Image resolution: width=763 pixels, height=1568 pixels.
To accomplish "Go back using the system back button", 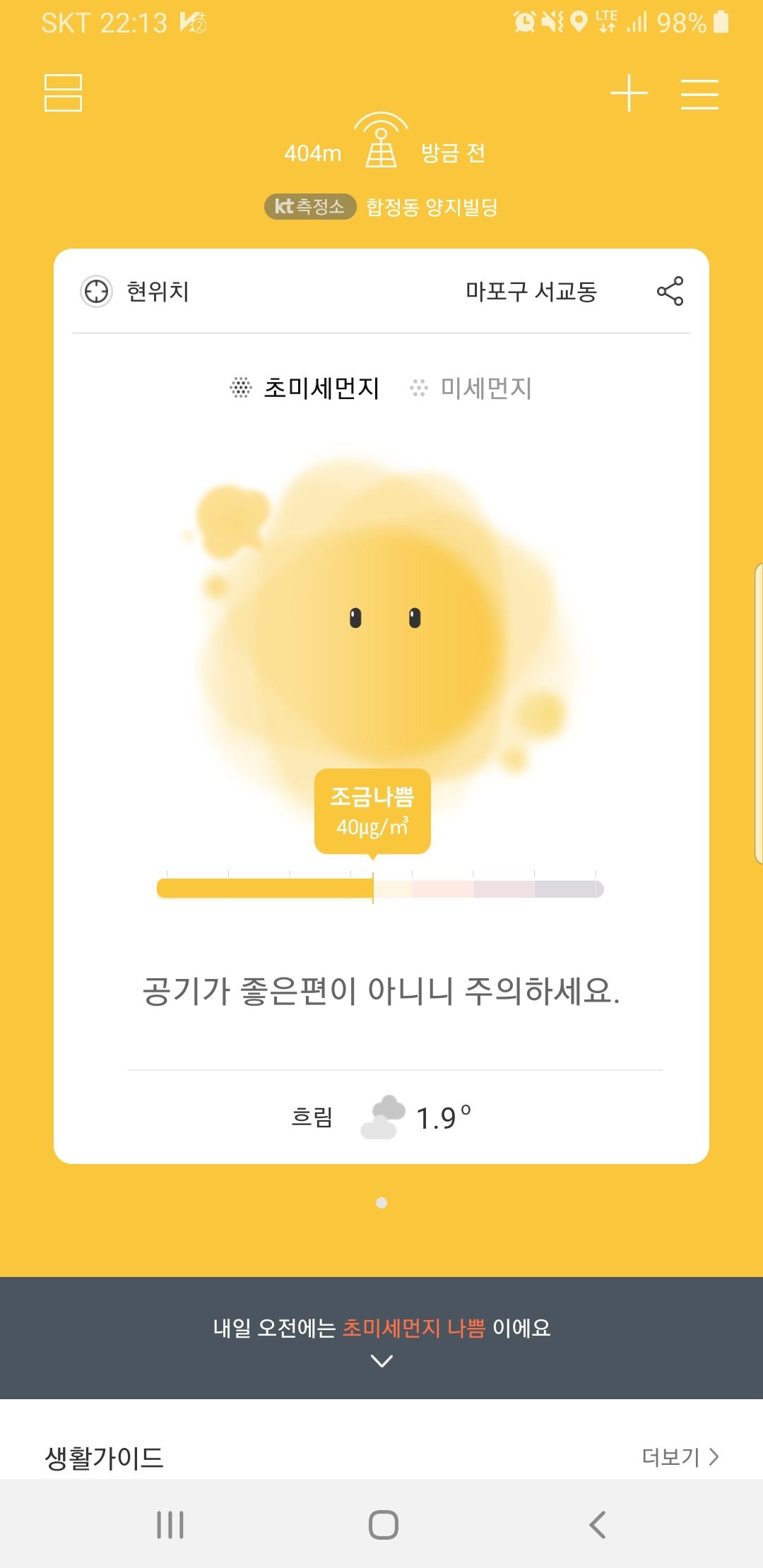I will (x=597, y=1524).
